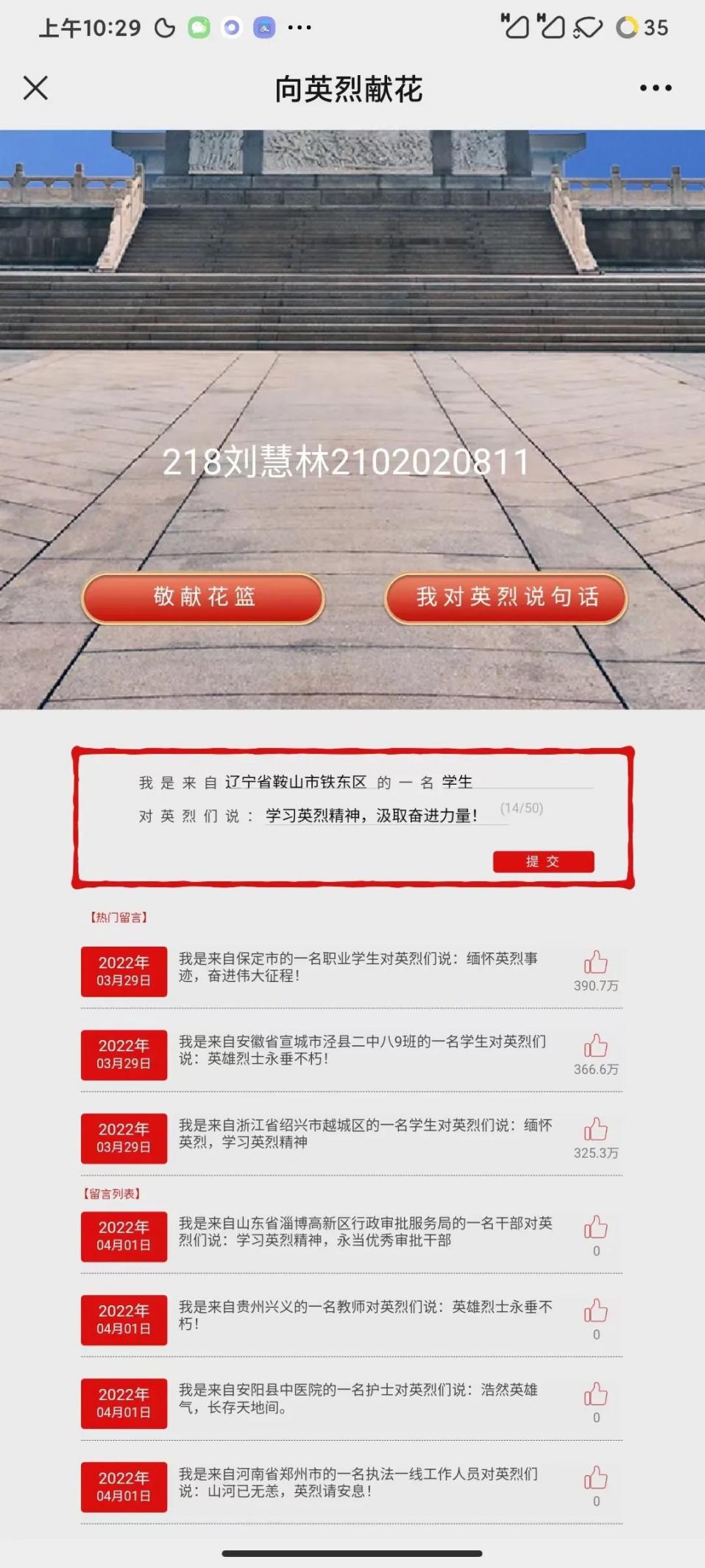
Task: Like the 山东省淄博高新区 message
Action: [595, 1227]
